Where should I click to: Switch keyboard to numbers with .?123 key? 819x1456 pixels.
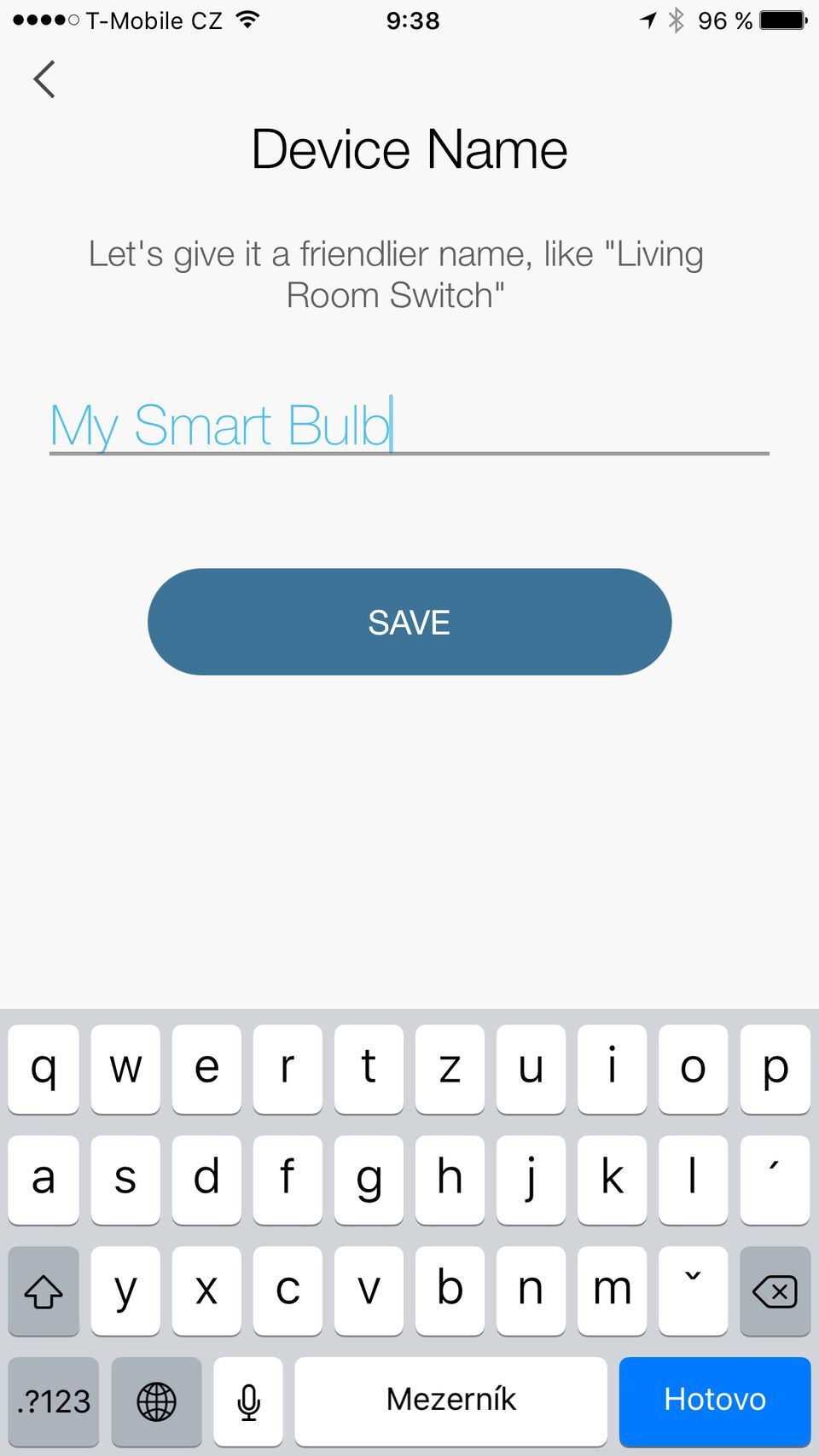point(54,1401)
